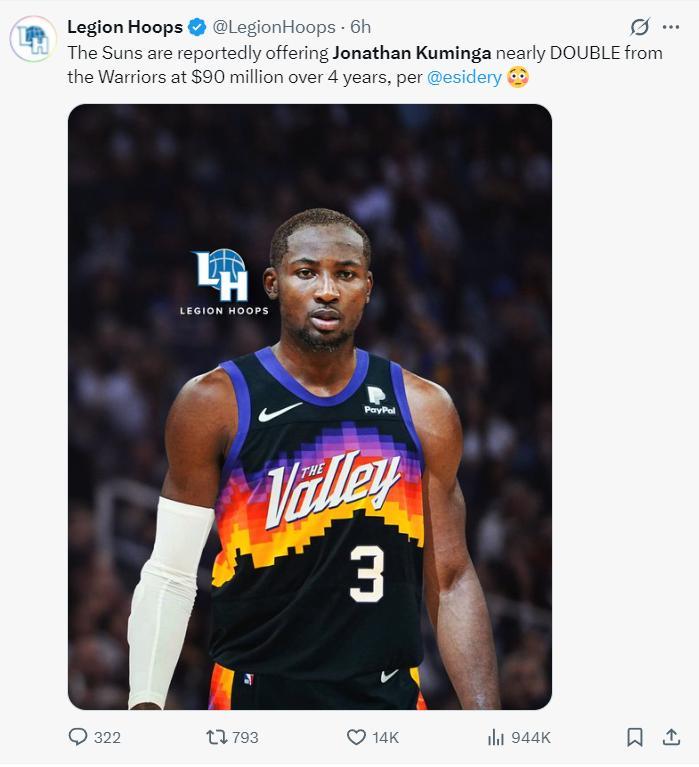Image resolution: width=699 pixels, height=767 pixels.
Task: Open the Grok explain icon
Action: pos(639,27)
